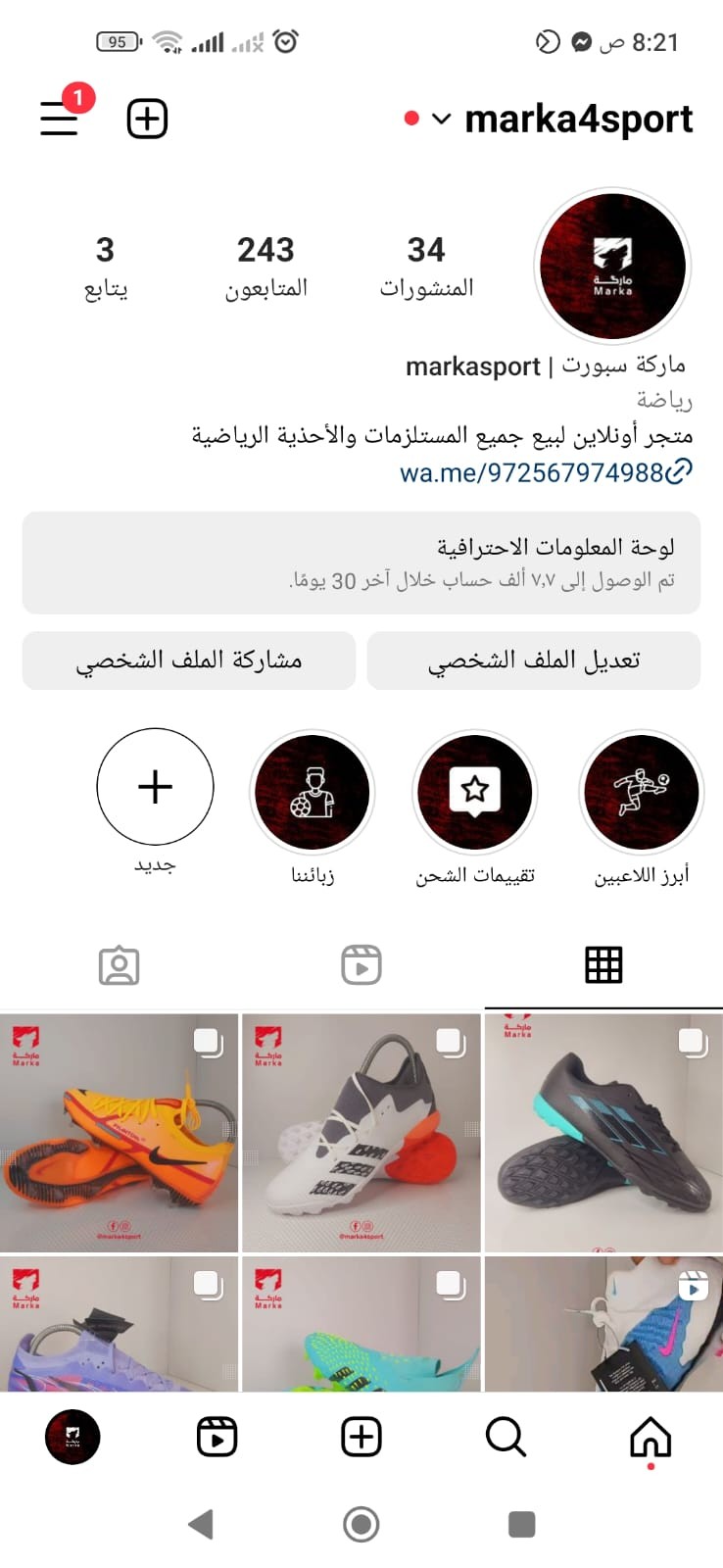Open the hamburger menu with notification badge
This screenshot has height=1568, width=723.
(x=61, y=117)
